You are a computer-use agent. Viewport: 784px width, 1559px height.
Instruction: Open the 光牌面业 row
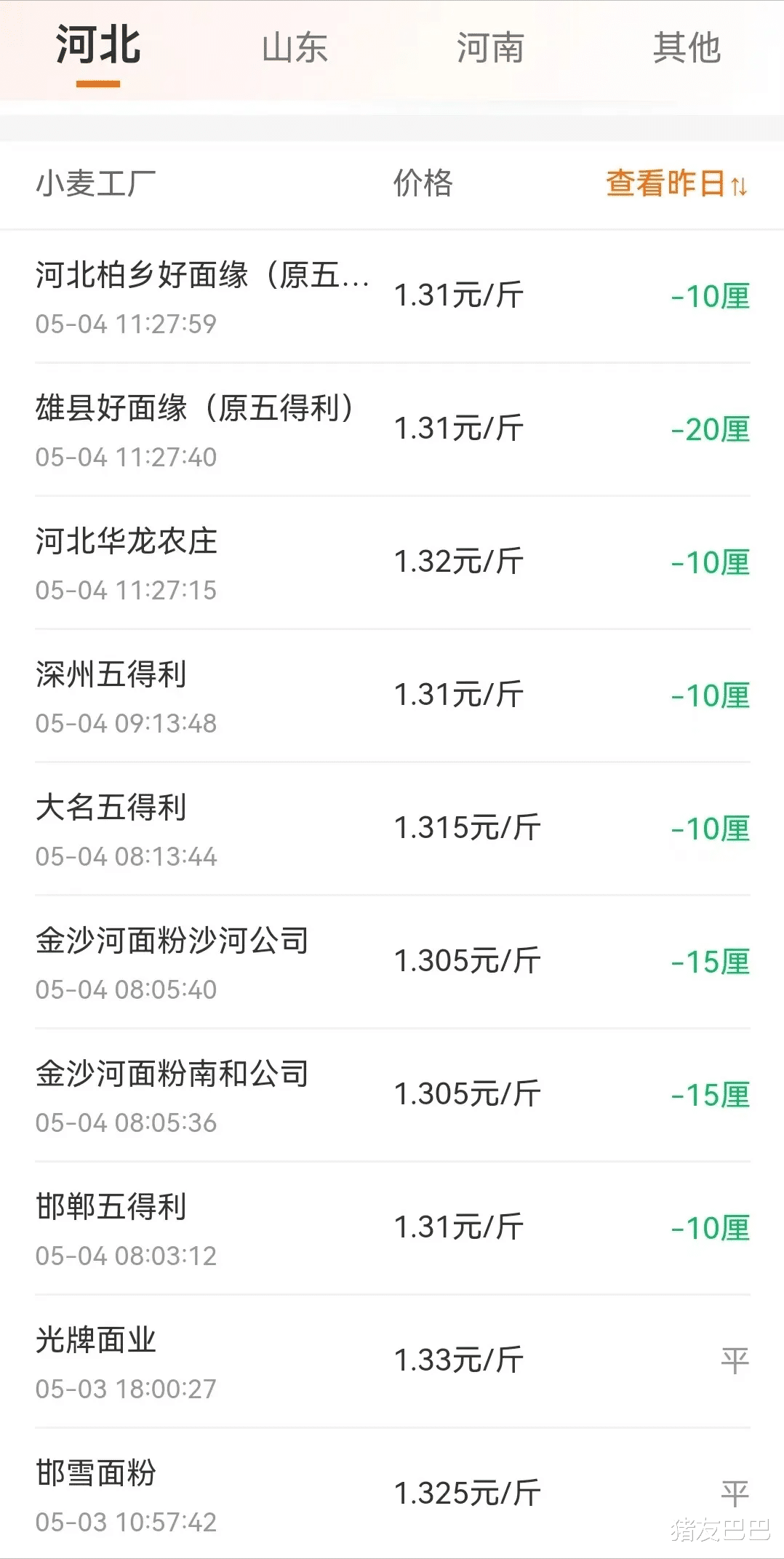392,1362
